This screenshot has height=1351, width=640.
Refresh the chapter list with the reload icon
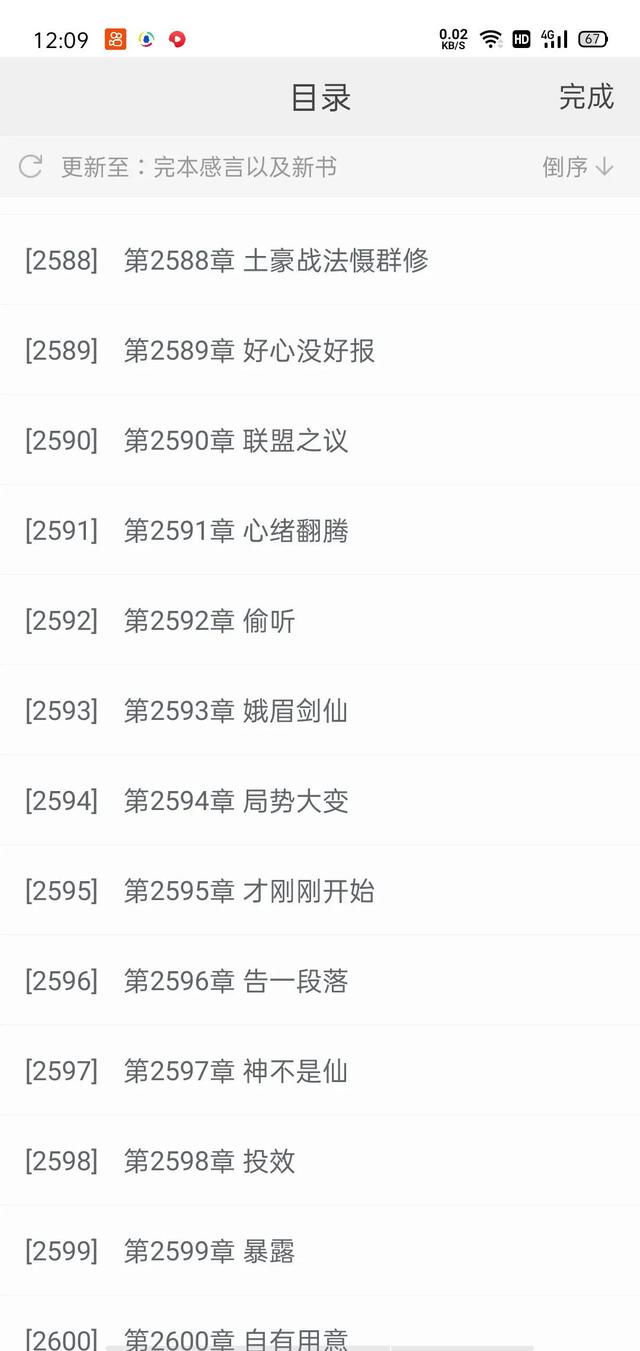tap(31, 166)
